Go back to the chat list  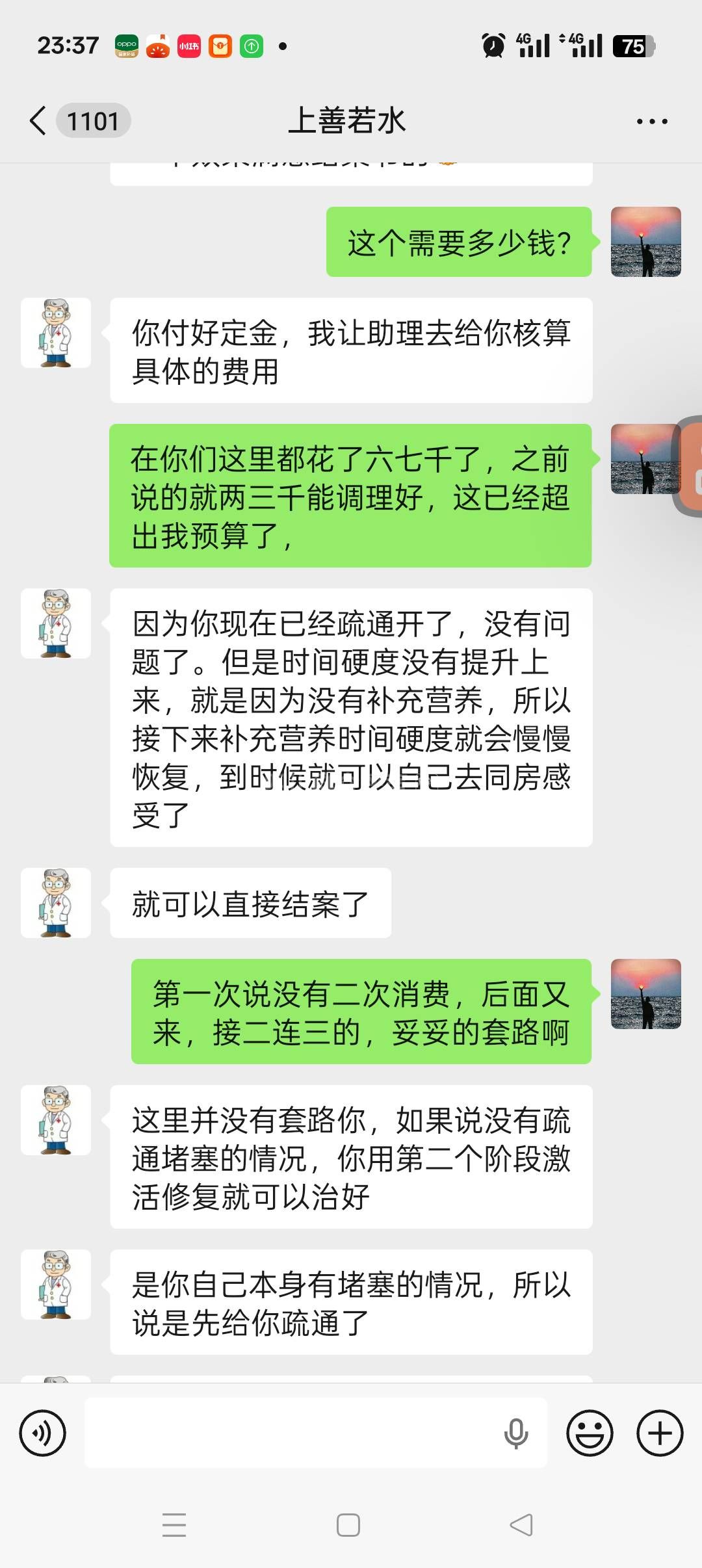tap(39, 121)
